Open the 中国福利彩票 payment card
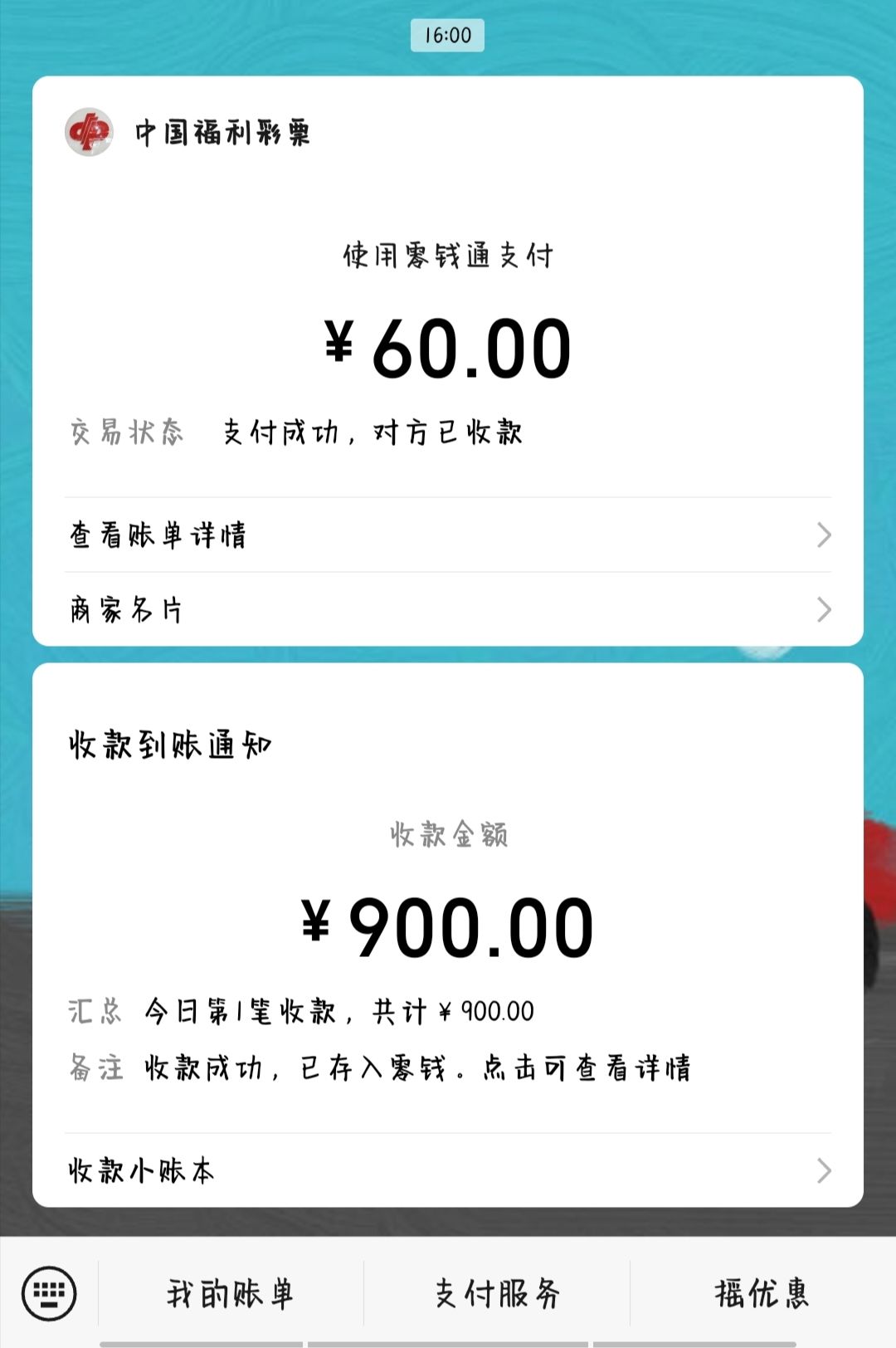Screen dimensions: 896x1348 click(x=448, y=286)
